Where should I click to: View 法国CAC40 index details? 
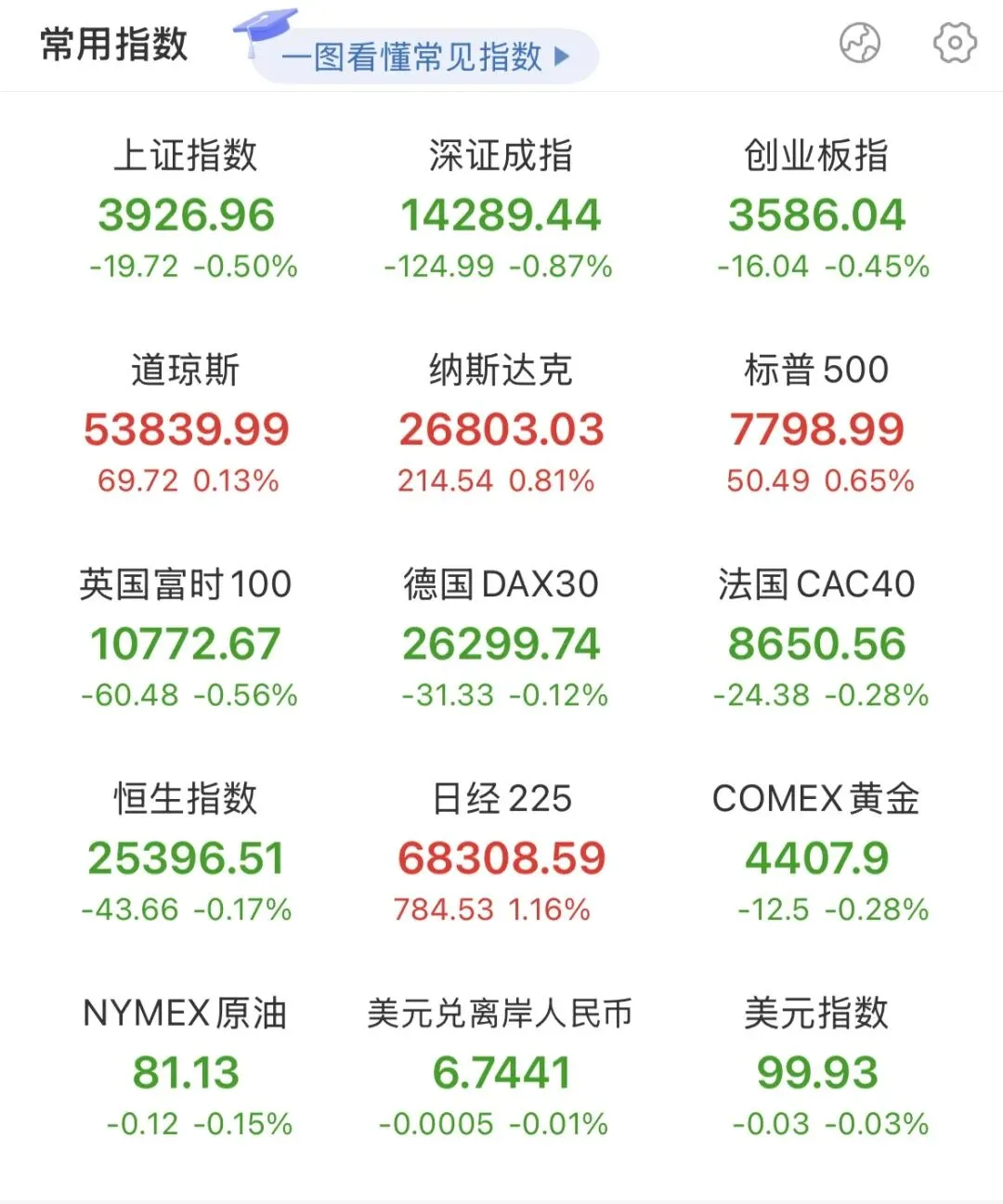coord(817,637)
